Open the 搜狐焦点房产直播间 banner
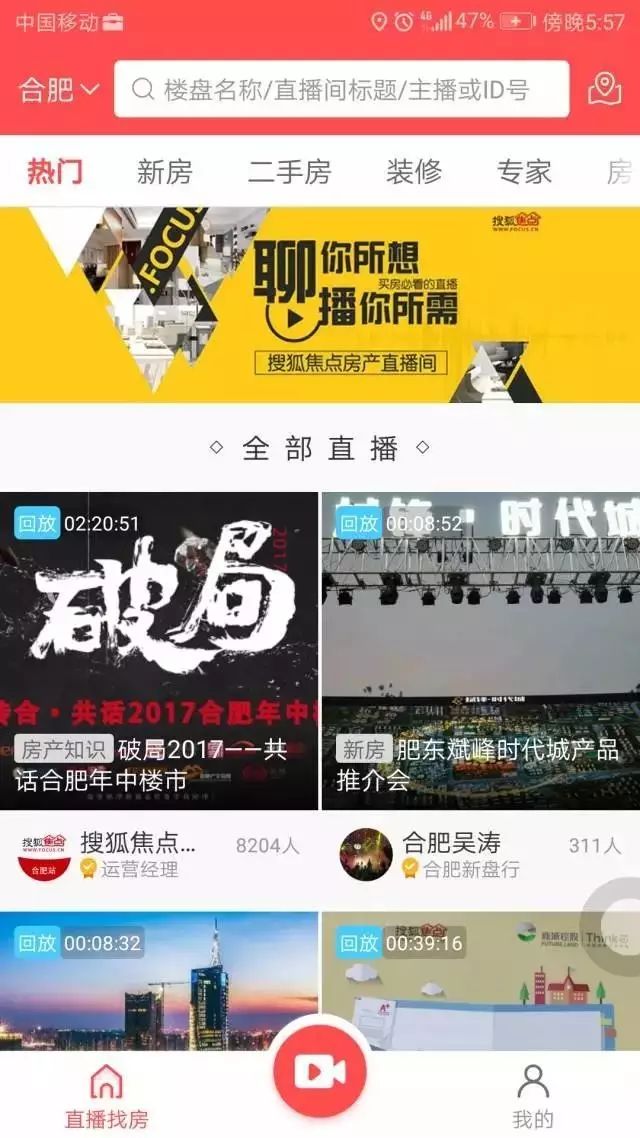This screenshot has width=640, height=1138. [320, 305]
